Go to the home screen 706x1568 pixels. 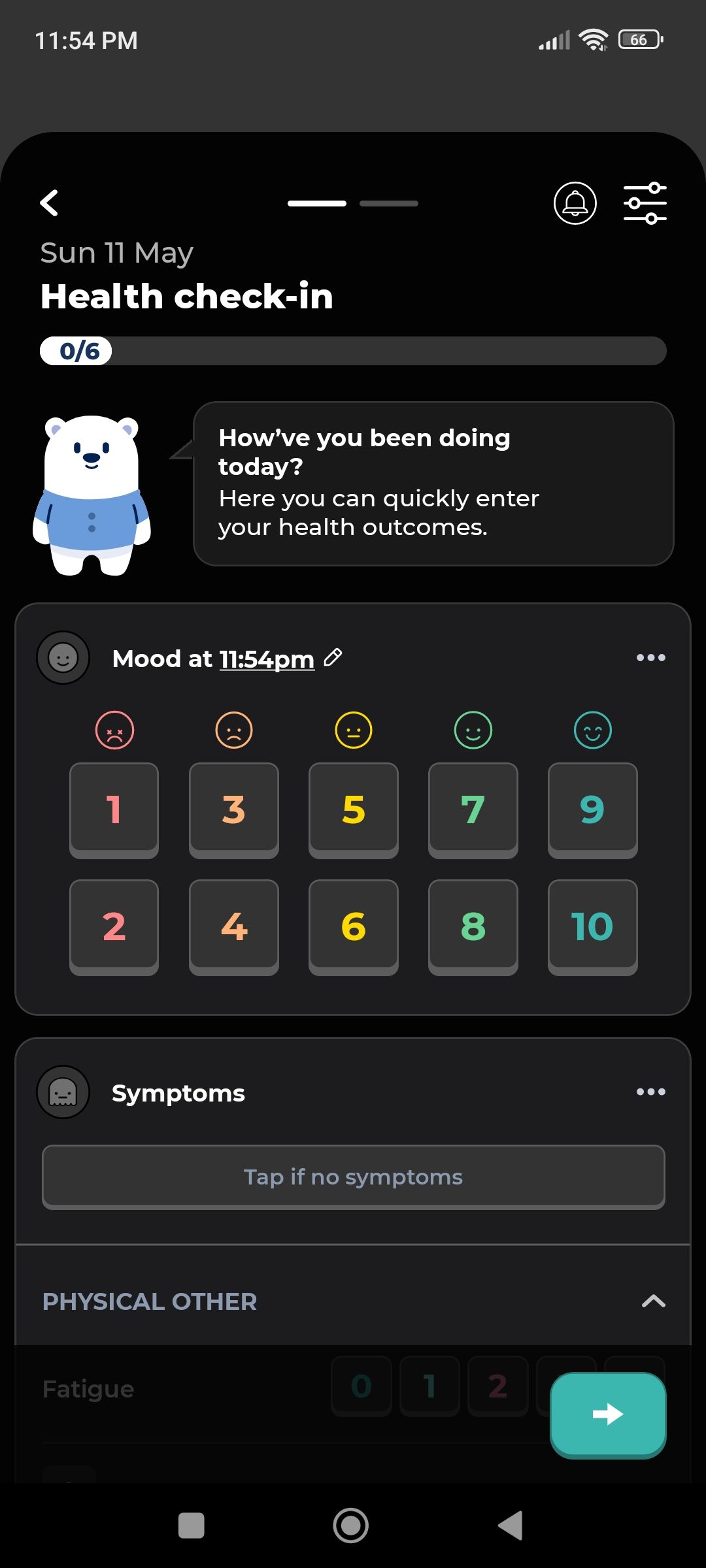(351, 1526)
